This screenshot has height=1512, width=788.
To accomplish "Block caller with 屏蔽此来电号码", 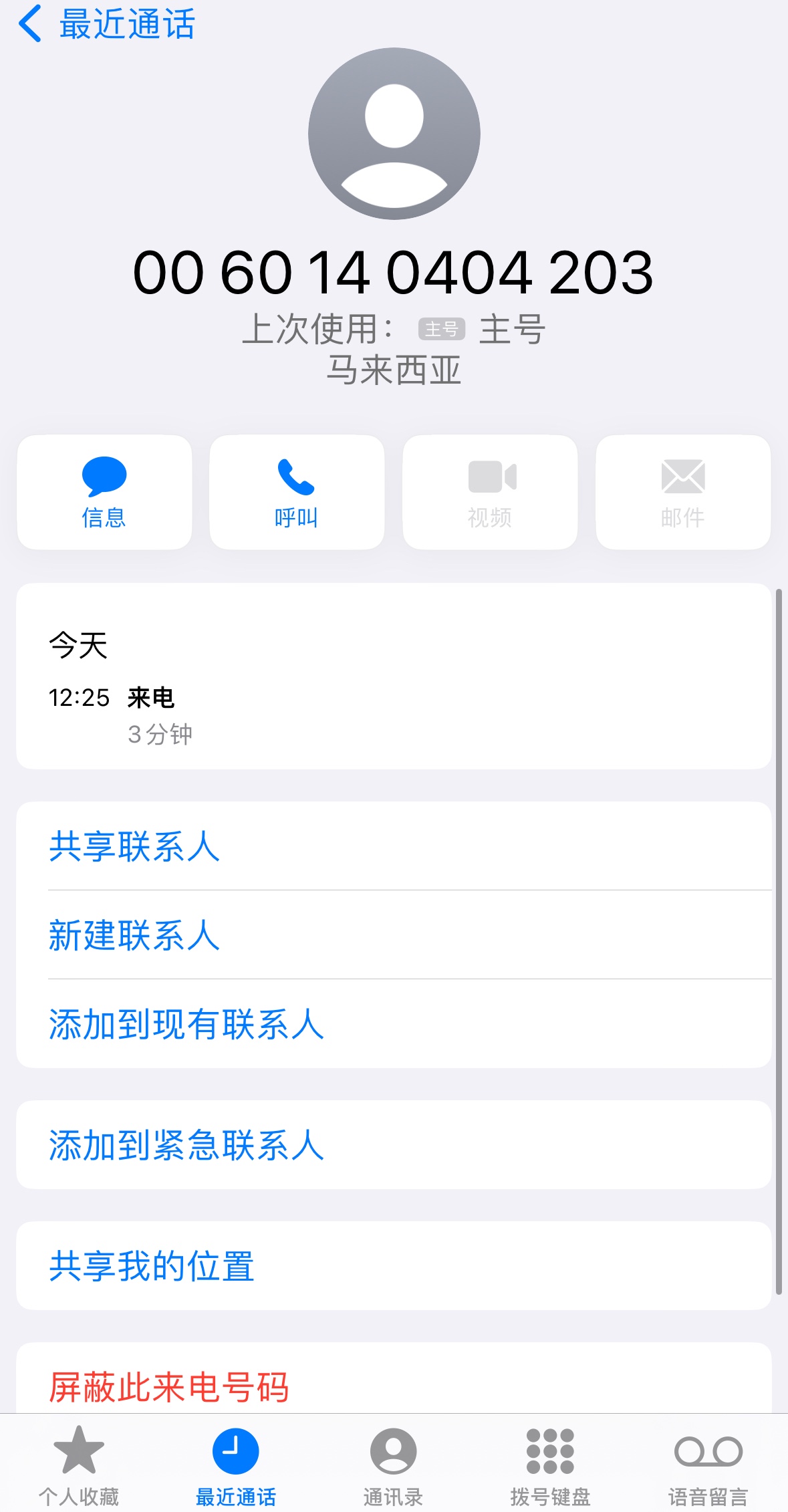I will point(169,1386).
